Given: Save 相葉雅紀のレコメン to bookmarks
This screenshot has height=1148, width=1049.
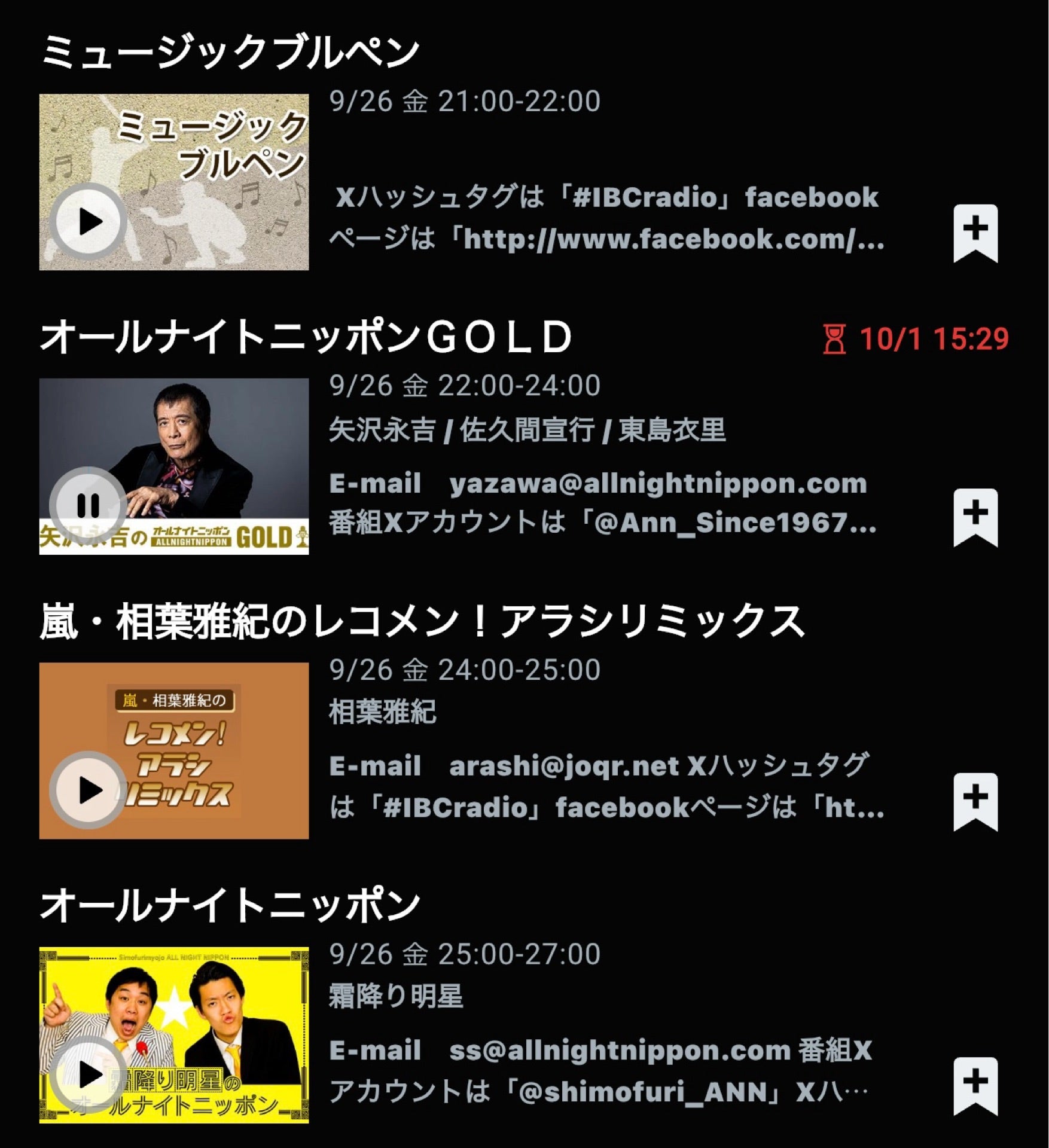Looking at the screenshot, I should (975, 801).
